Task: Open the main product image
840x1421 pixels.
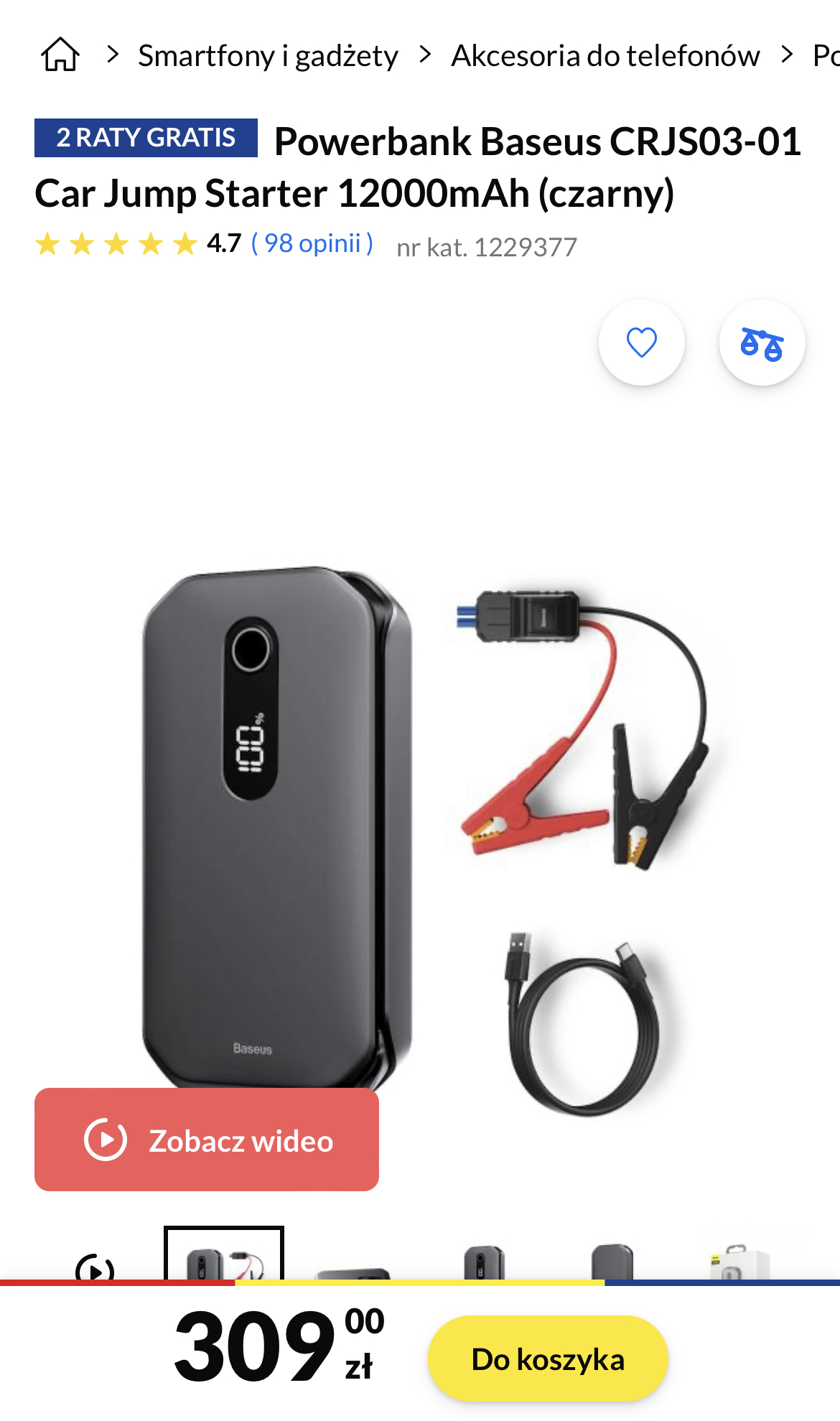Action: point(420,826)
